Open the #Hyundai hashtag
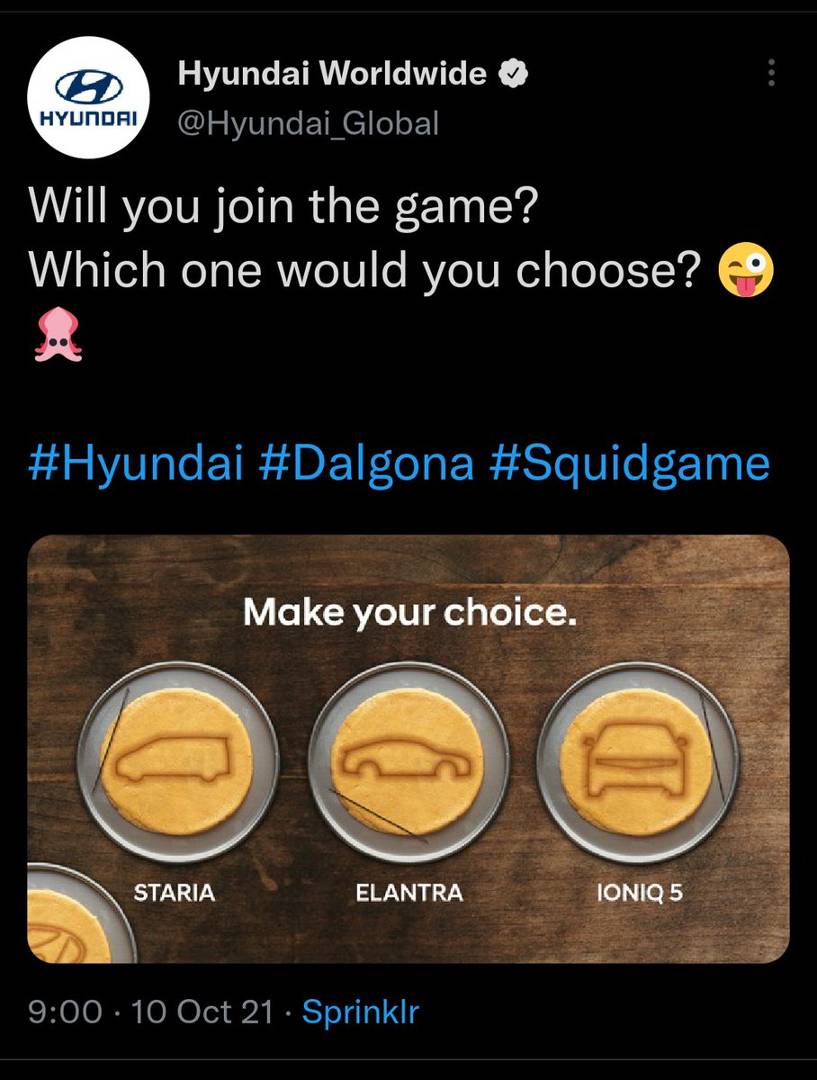817x1080 pixels. (x=136, y=464)
